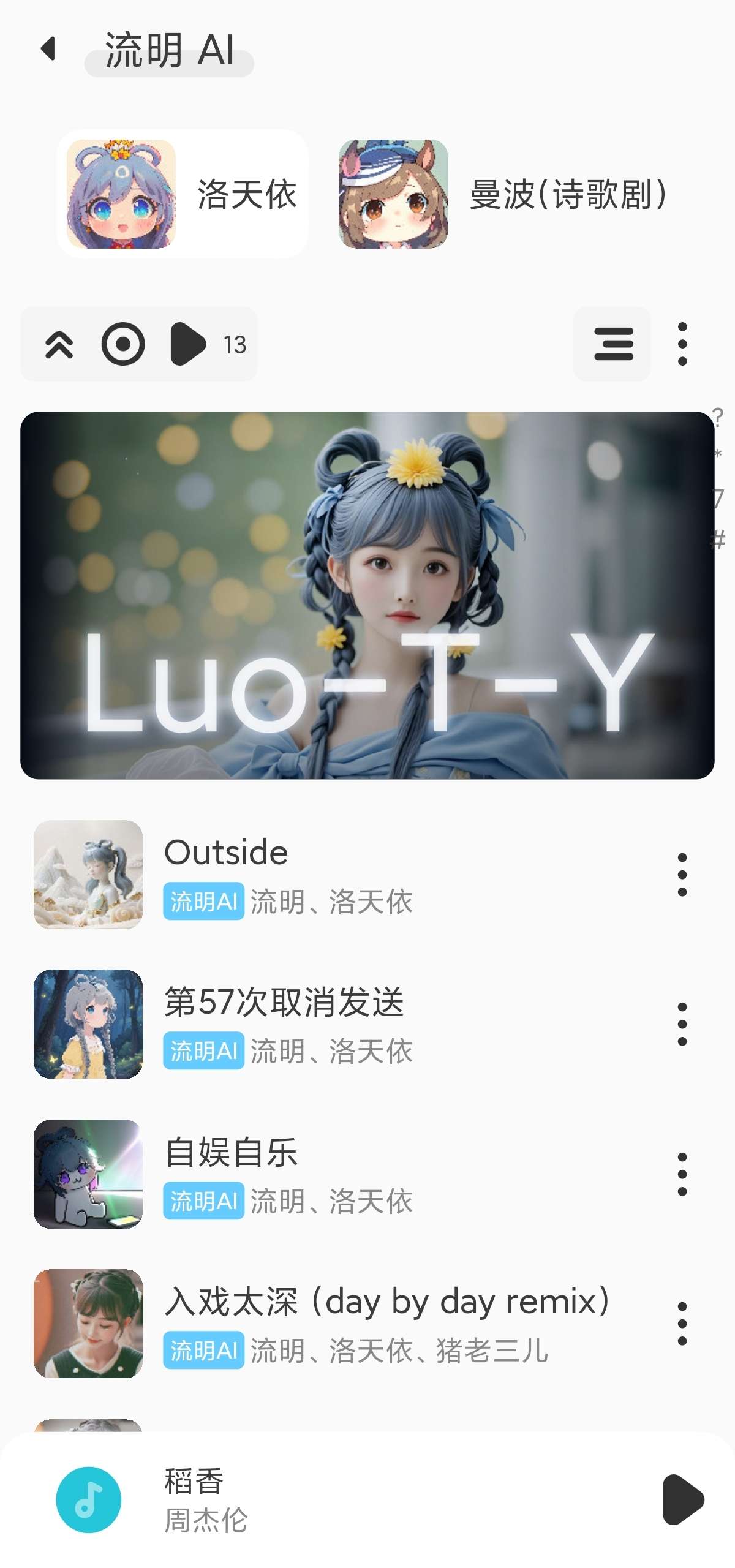Open options menu for Outside
The image size is (735, 1568).
[x=682, y=875]
